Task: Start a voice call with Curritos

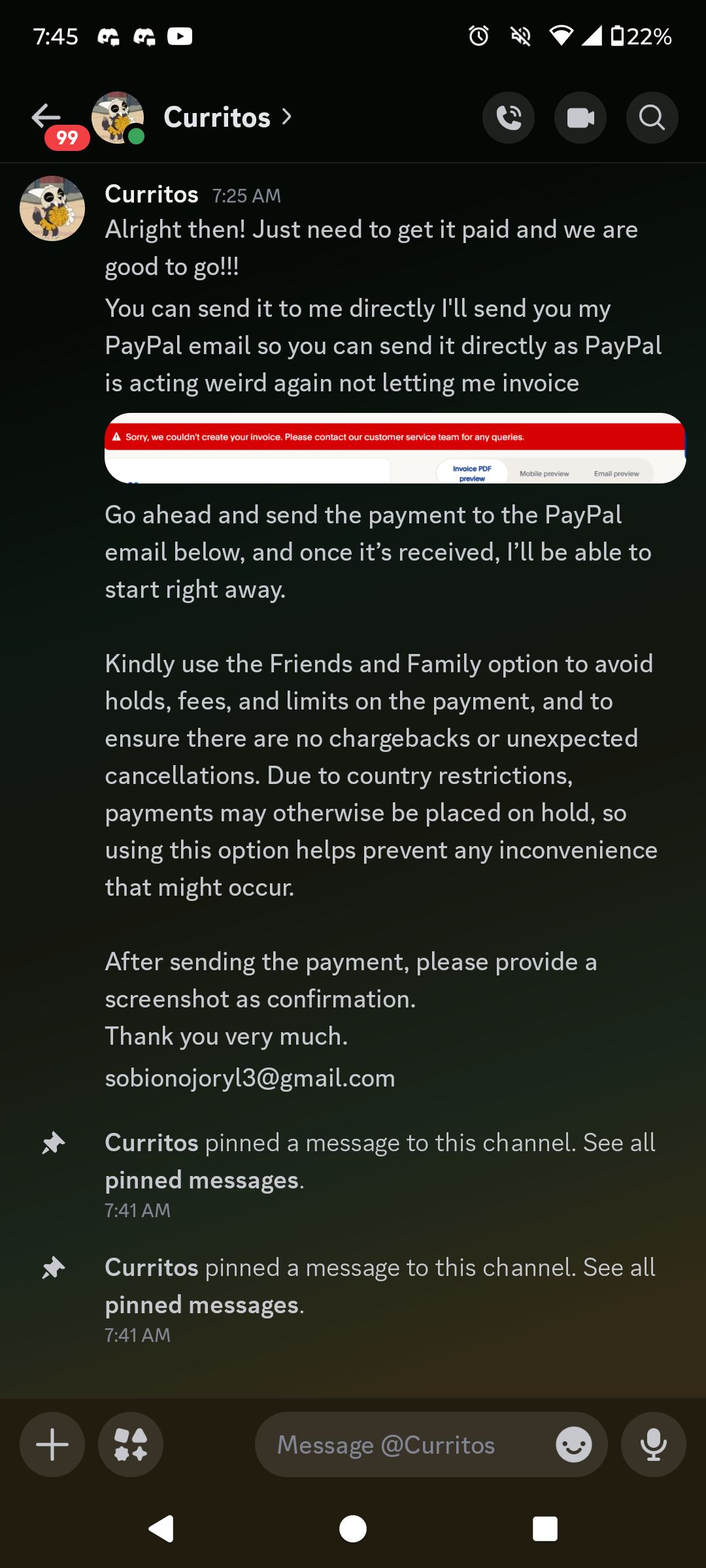Action: pos(509,118)
